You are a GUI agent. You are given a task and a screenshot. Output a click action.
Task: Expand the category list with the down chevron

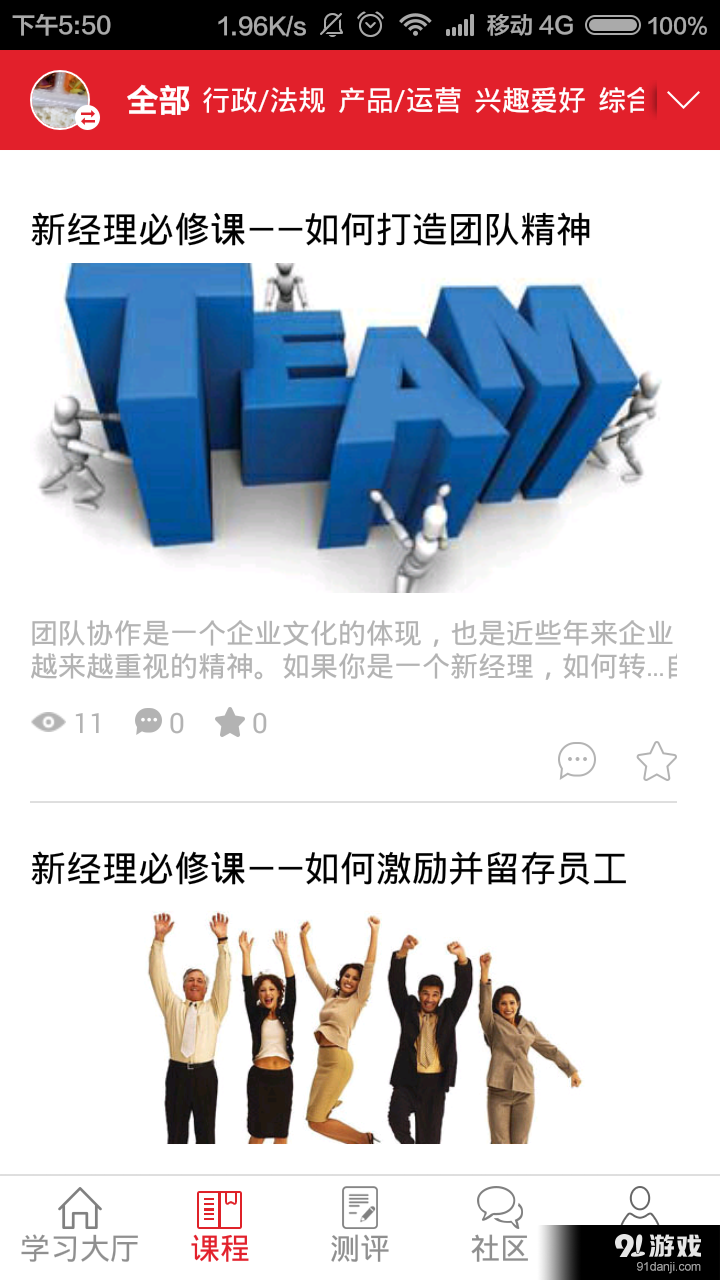684,100
